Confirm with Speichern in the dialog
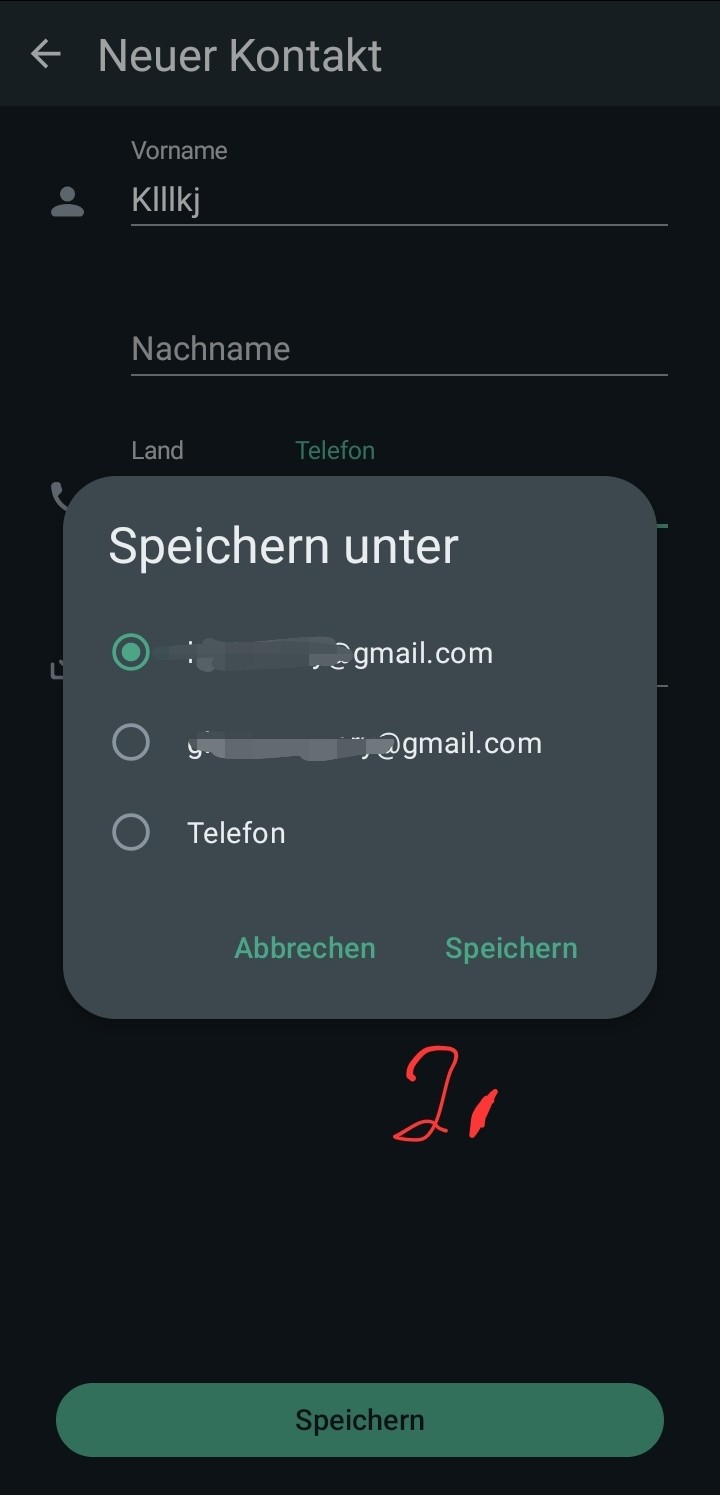This screenshot has width=720, height=1495. [x=511, y=948]
